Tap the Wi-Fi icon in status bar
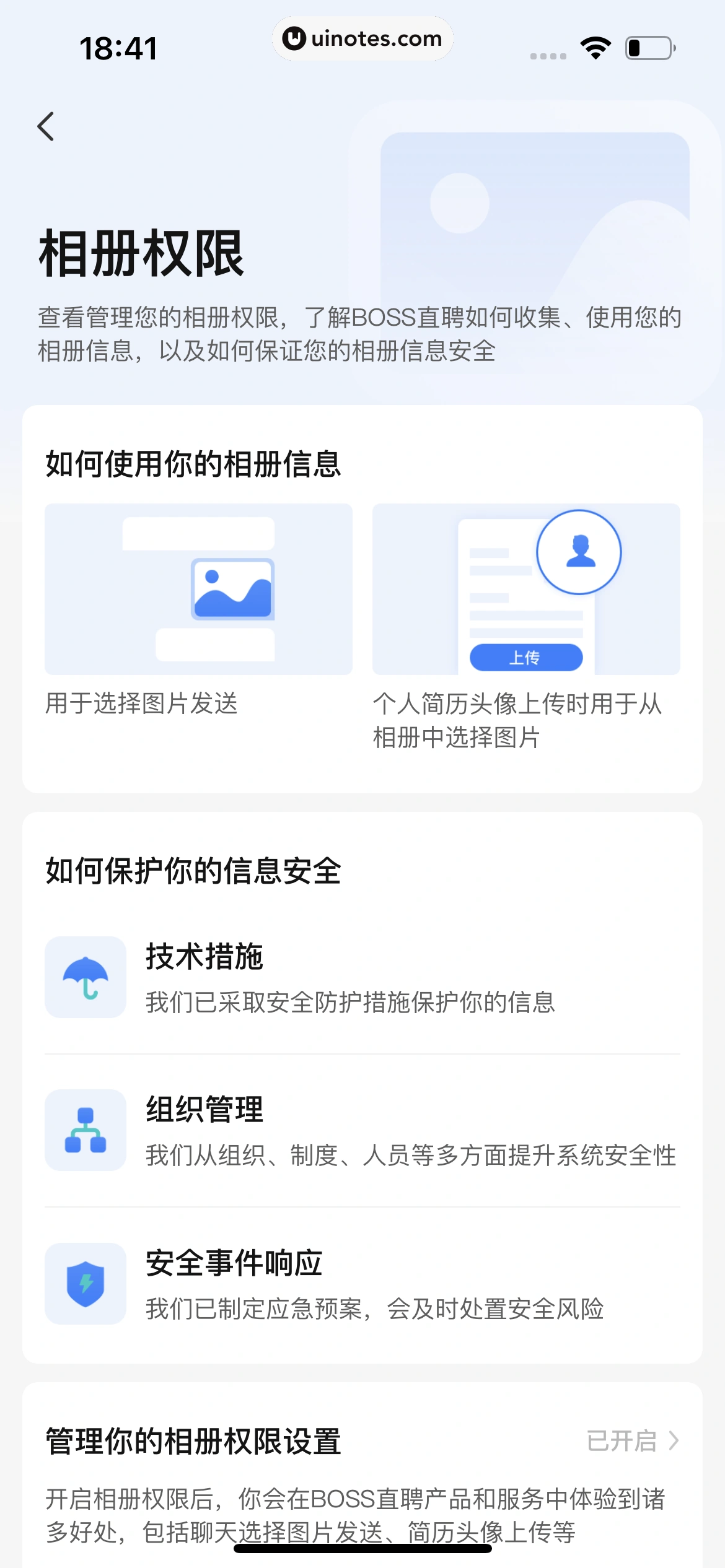 point(595,46)
